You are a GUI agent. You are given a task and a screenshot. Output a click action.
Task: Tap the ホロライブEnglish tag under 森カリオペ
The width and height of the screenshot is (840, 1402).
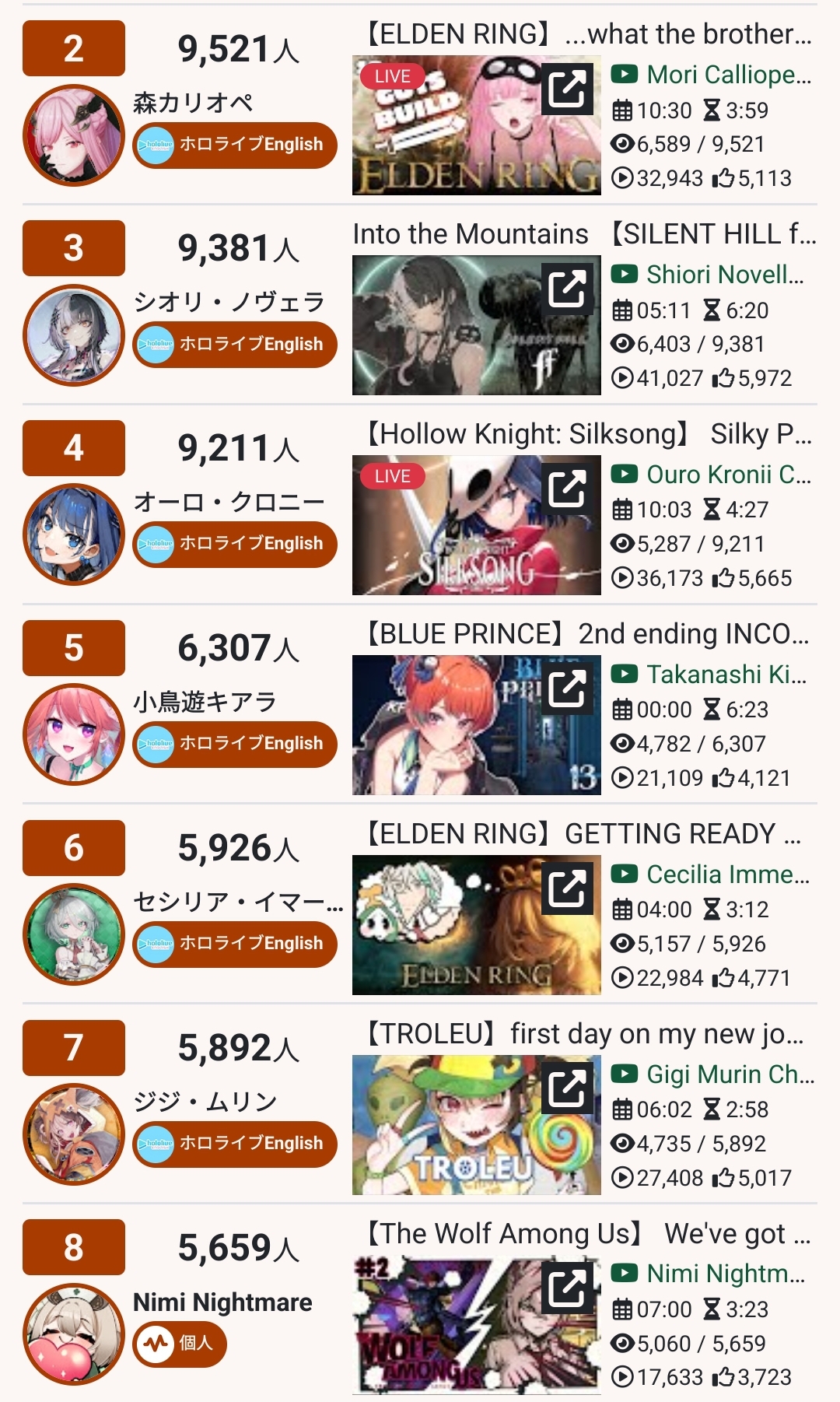point(235,145)
